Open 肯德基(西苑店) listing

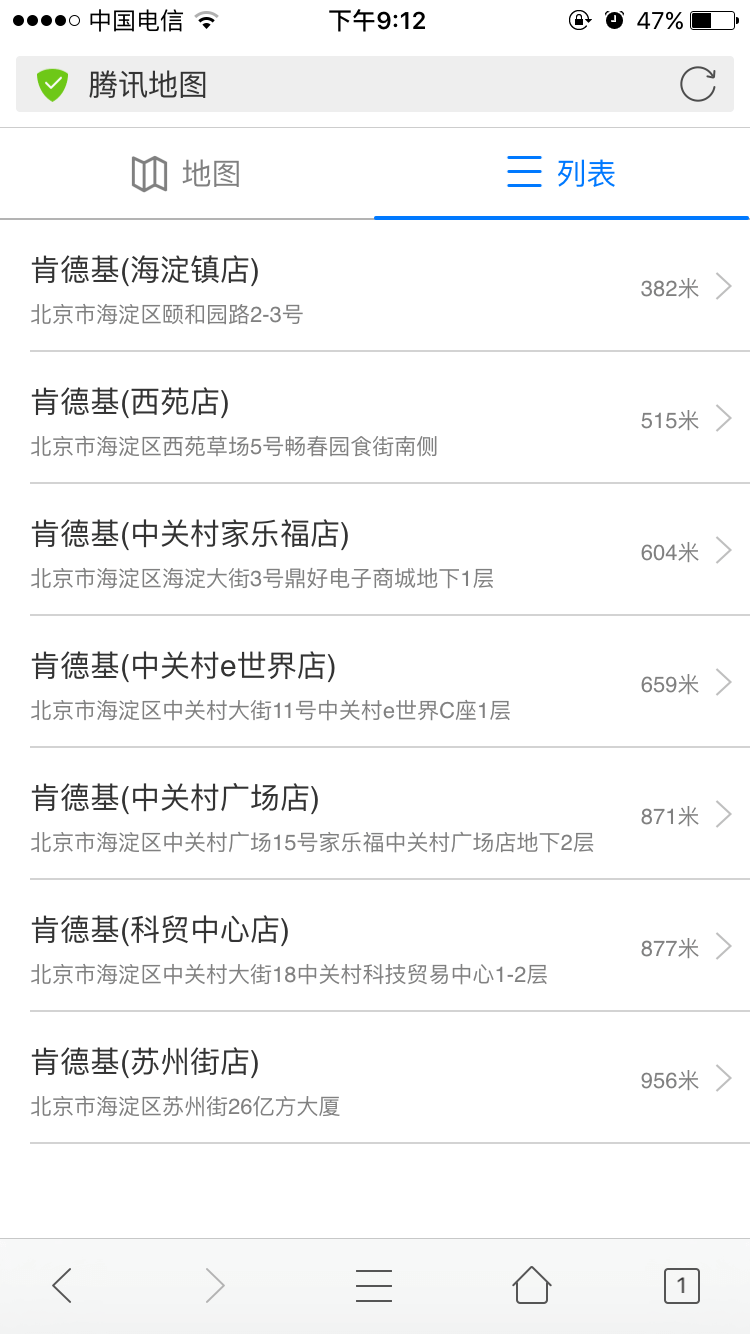coord(375,419)
